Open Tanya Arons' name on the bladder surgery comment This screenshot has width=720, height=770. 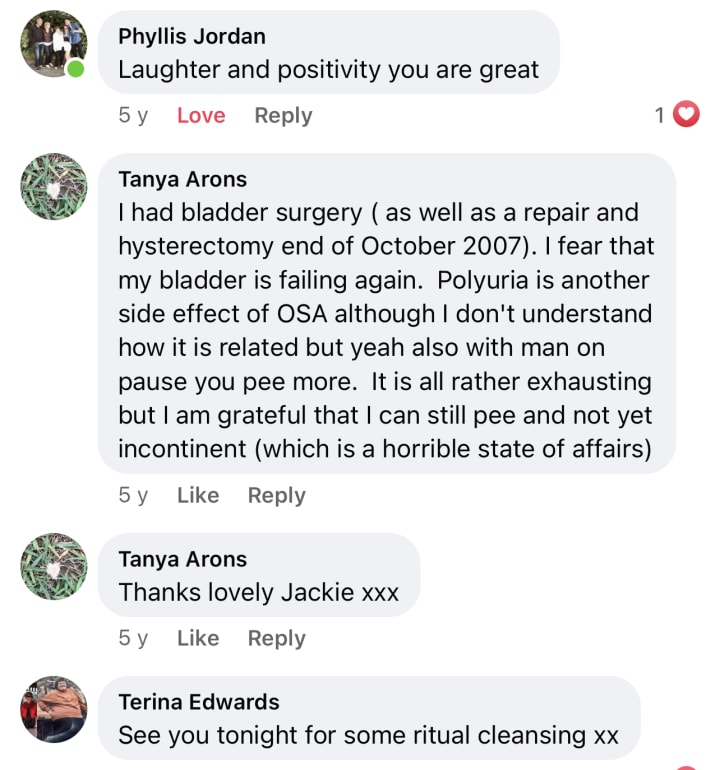(x=183, y=179)
